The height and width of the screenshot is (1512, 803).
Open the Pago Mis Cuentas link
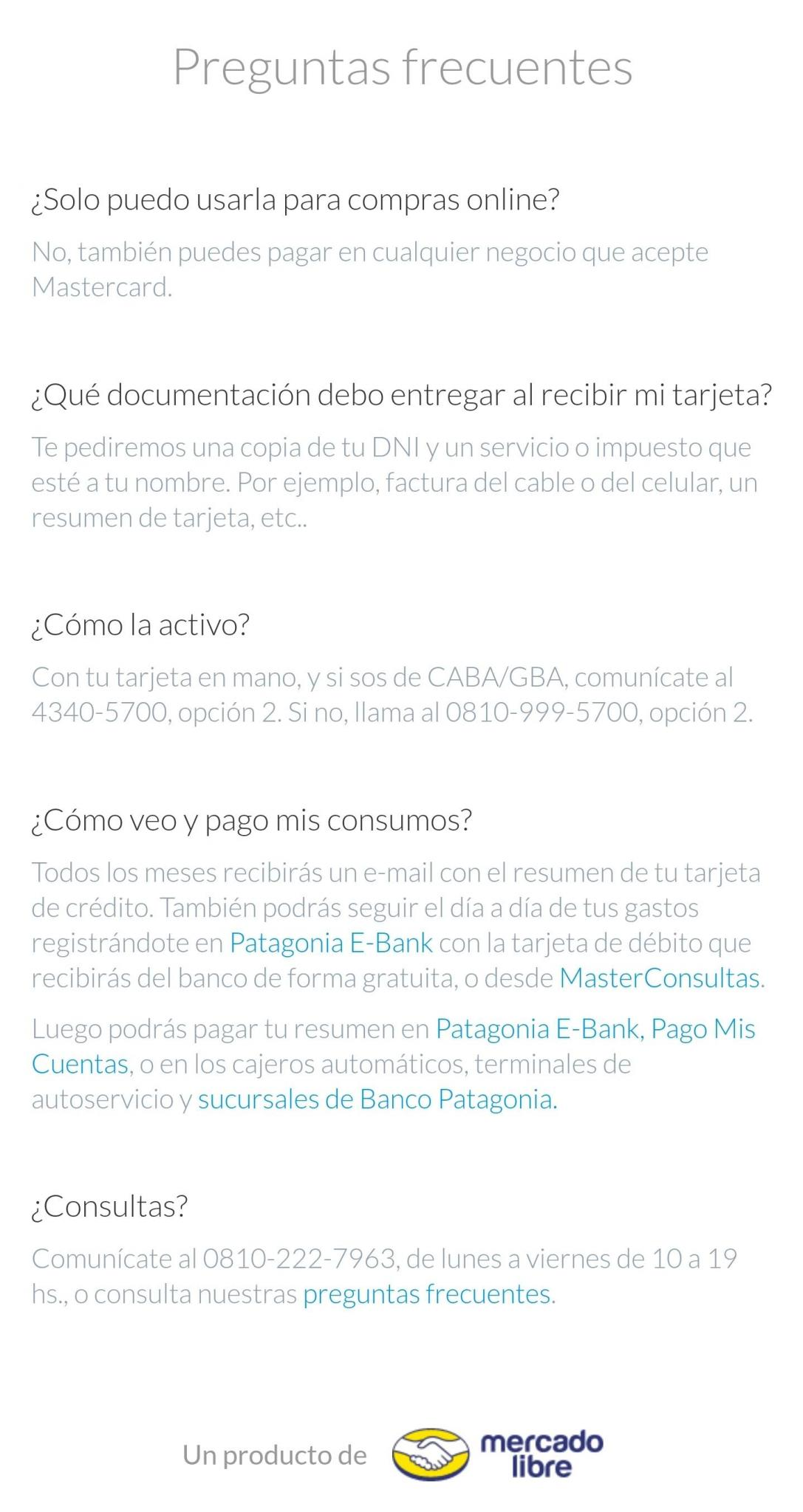click(x=703, y=1028)
